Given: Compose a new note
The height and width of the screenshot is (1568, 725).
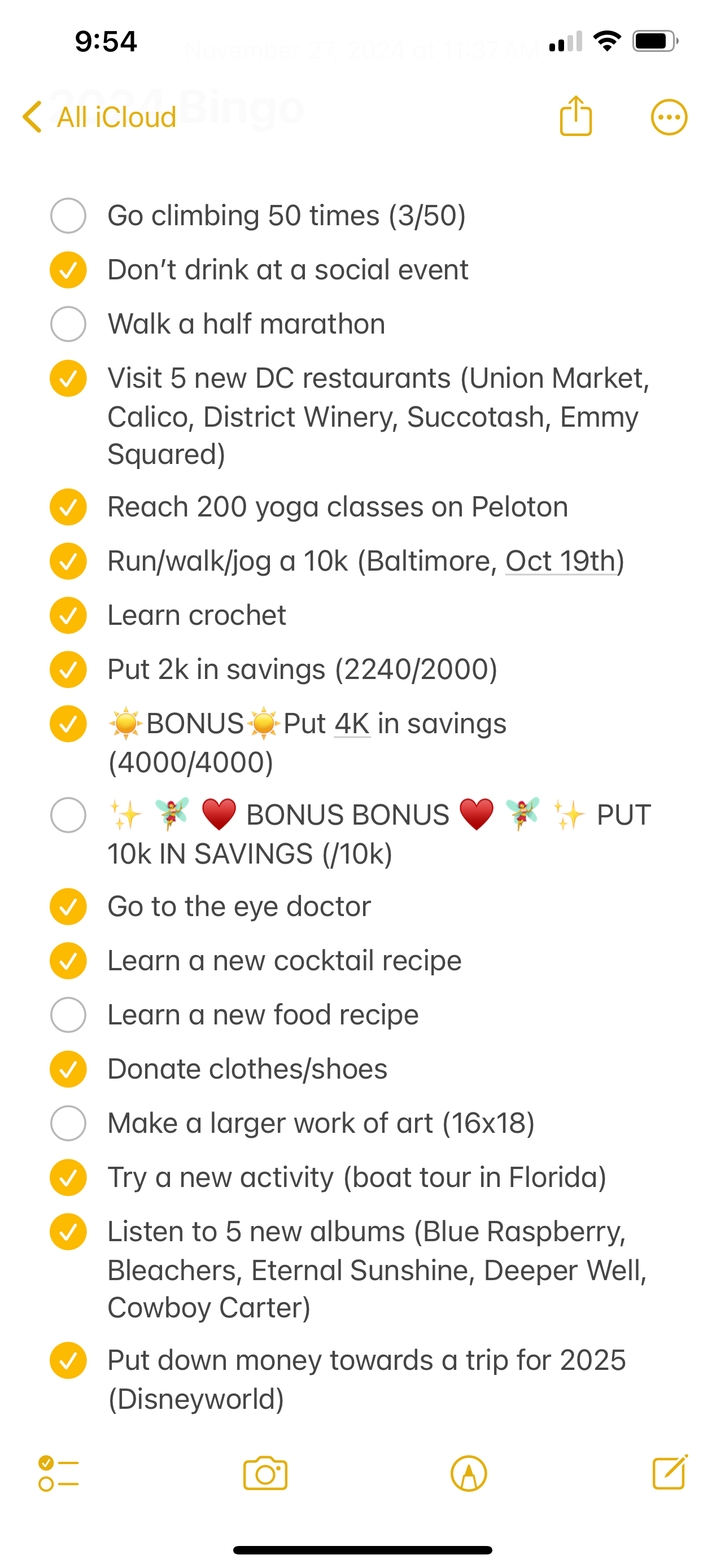Looking at the screenshot, I should point(670,1472).
